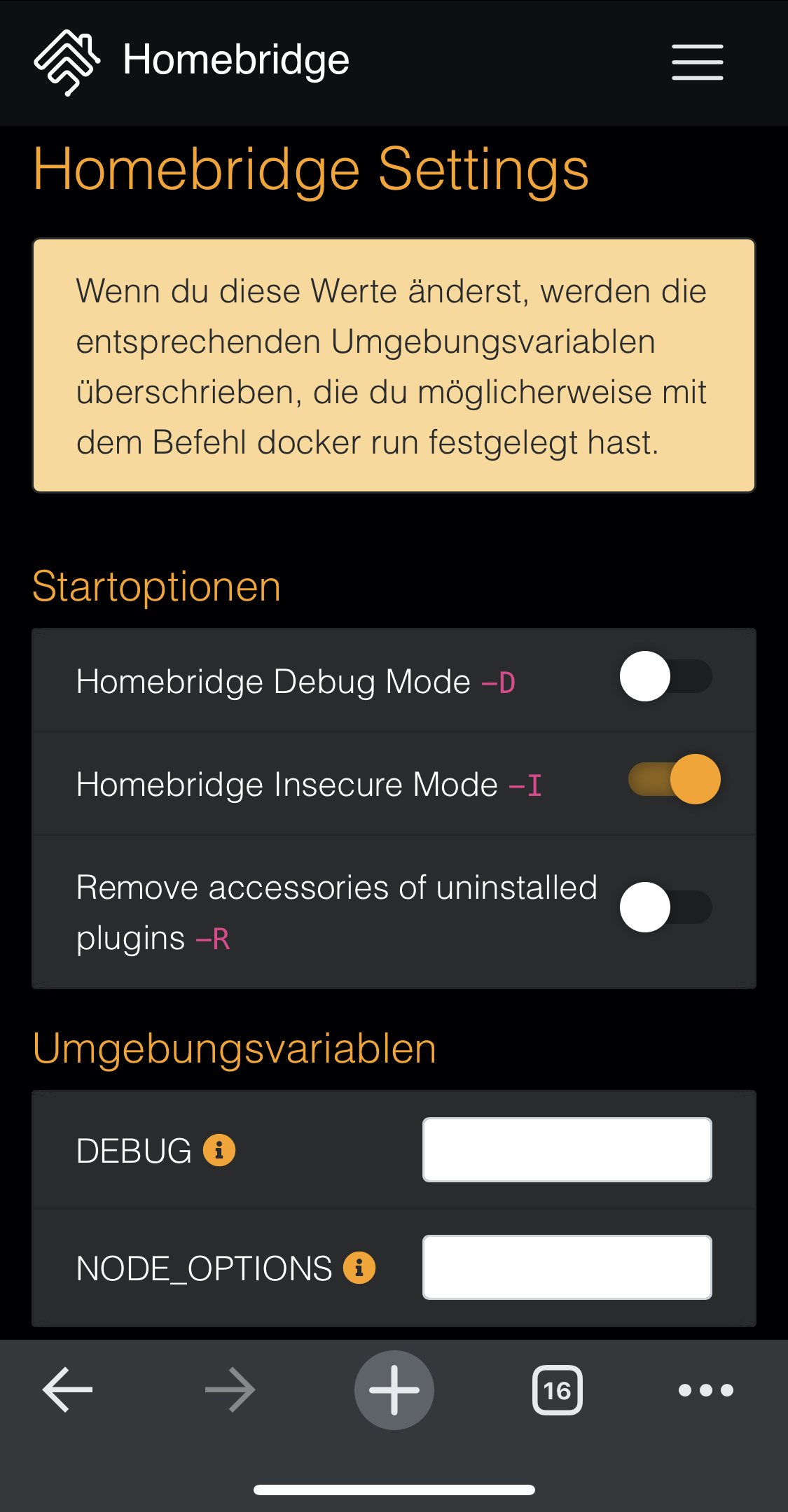Viewport: 788px width, 1512px height.
Task: Tap the Homebridge logo in the header
Action: click(67, 62)
